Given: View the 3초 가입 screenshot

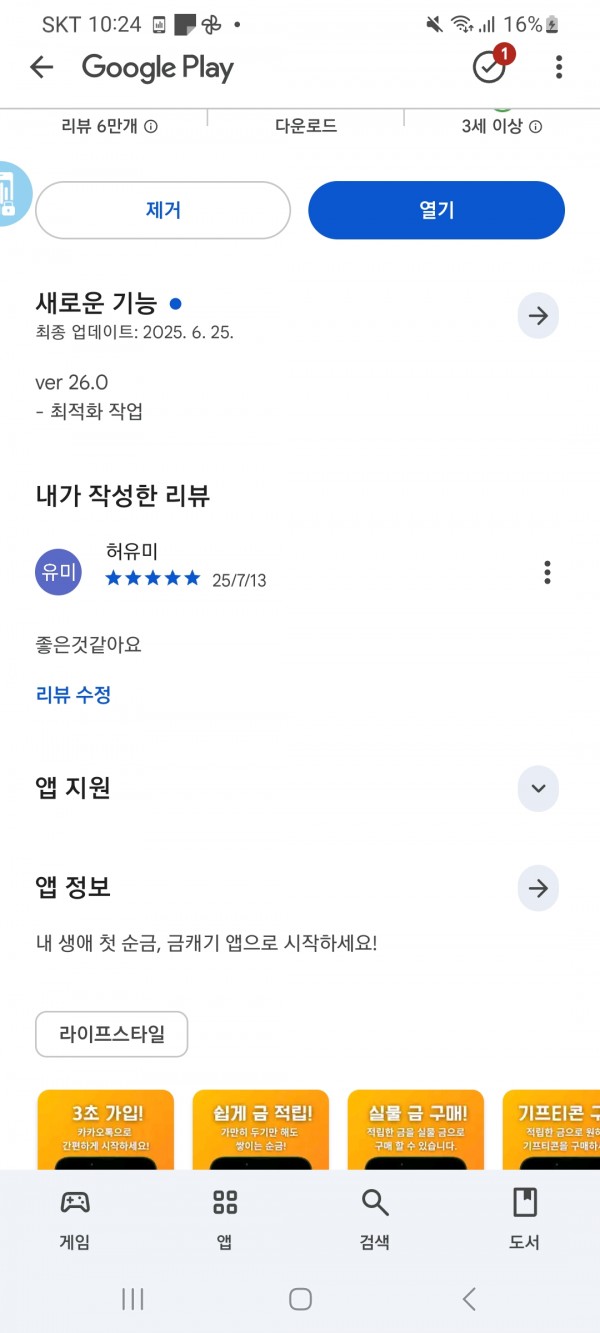Looking at the screenshot, I should 105,1129.
